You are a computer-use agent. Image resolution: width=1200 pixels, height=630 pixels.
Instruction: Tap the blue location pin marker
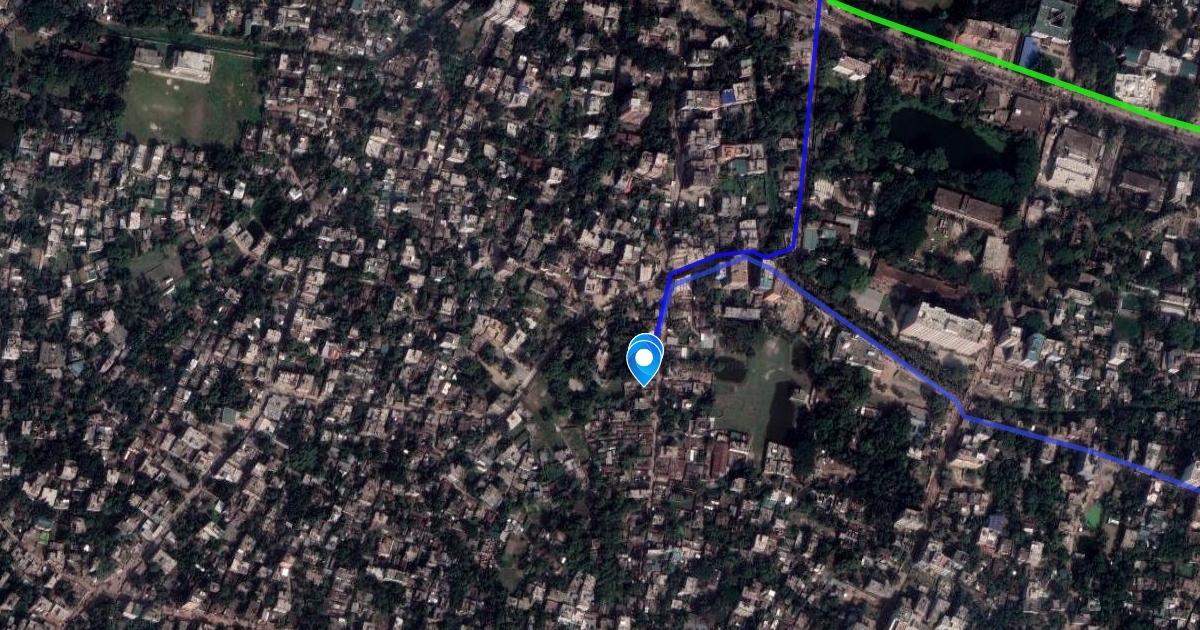645,360
